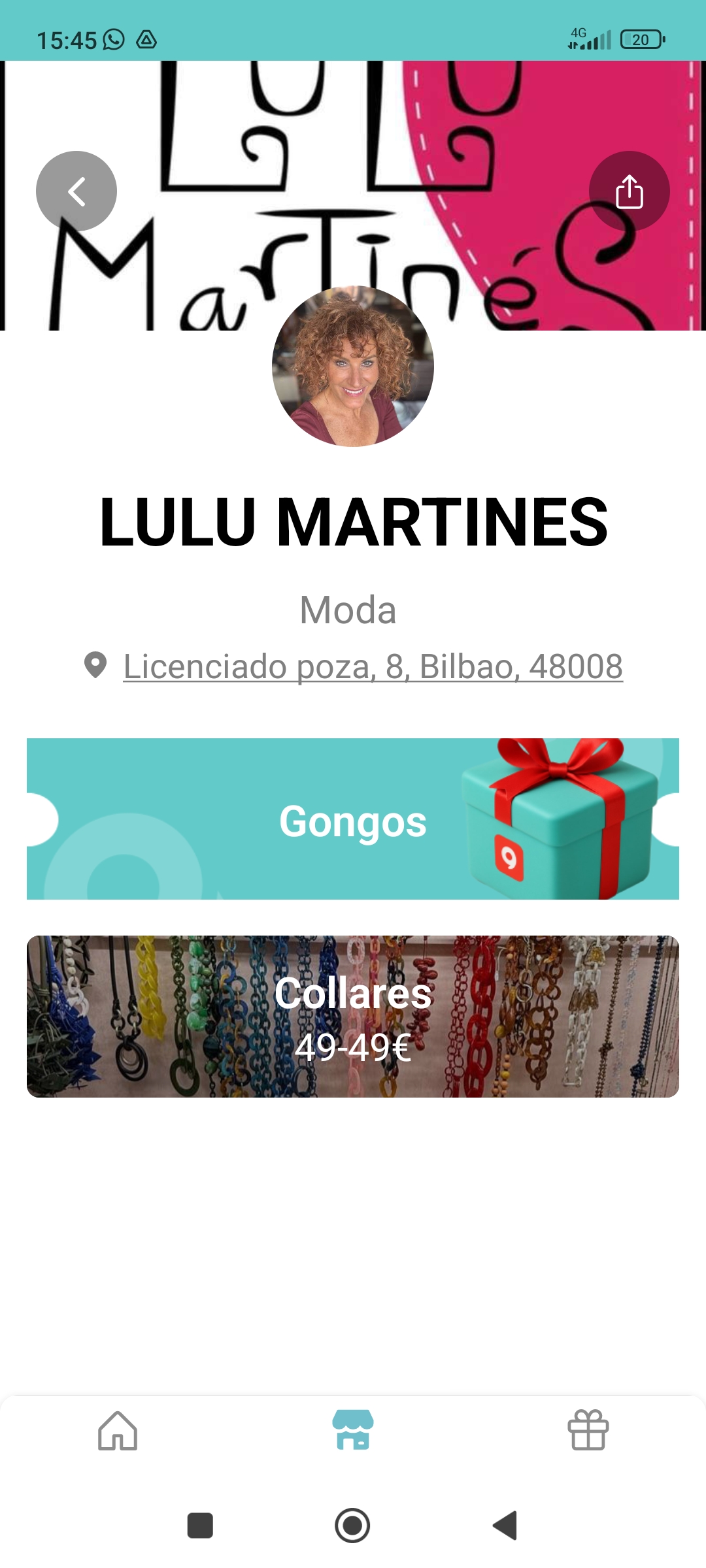Screen dimensions: 706x1568
Task: Select the shops tab in bottom navigation
Action: coord(353,1431)
